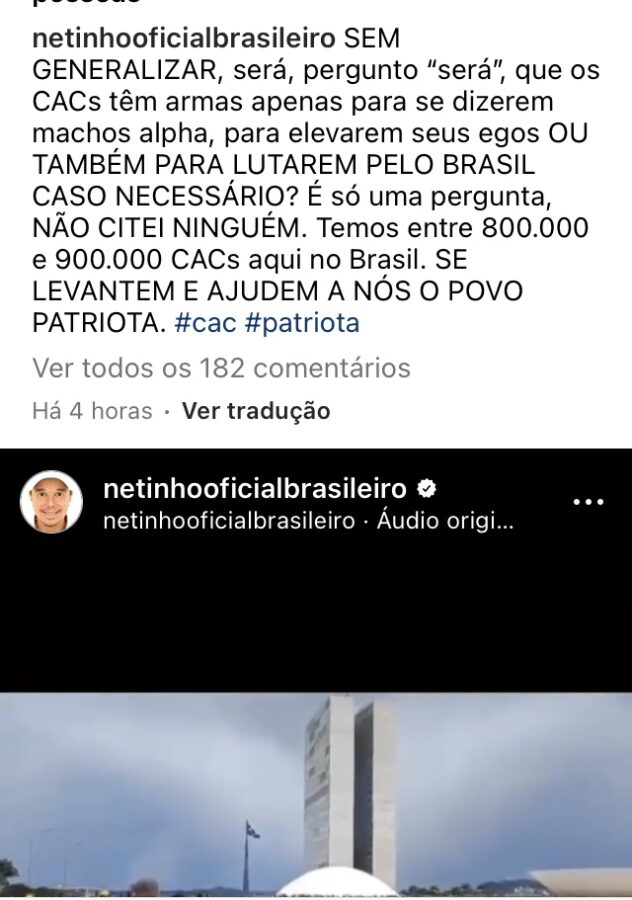This screenshot has height=900, width=632.
Task: Tap Ver tradução to translate caption
Action: click(256, 411)
